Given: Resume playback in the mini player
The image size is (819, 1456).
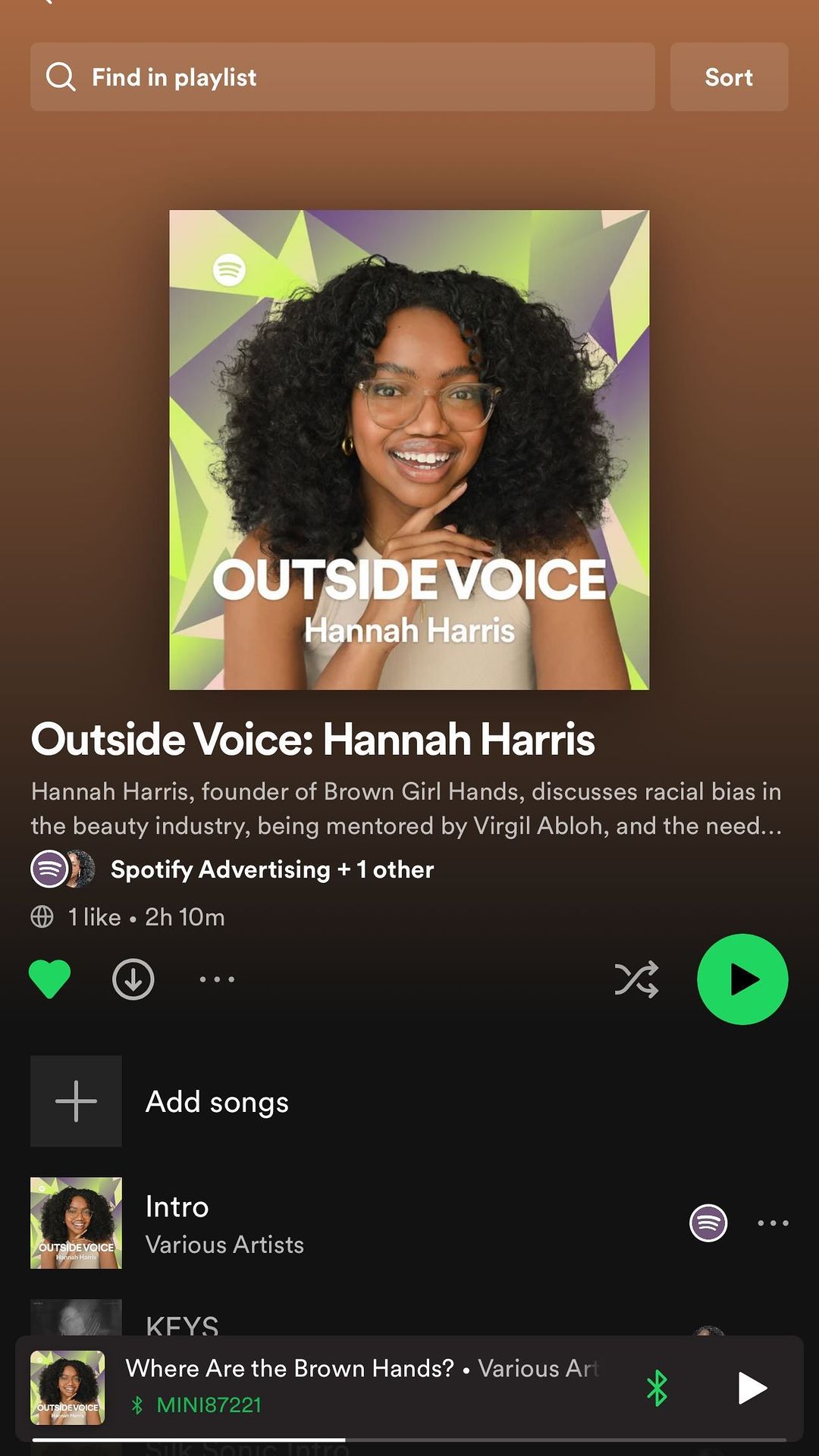Looking at the screenshot, I should (x=752, y=1389).
